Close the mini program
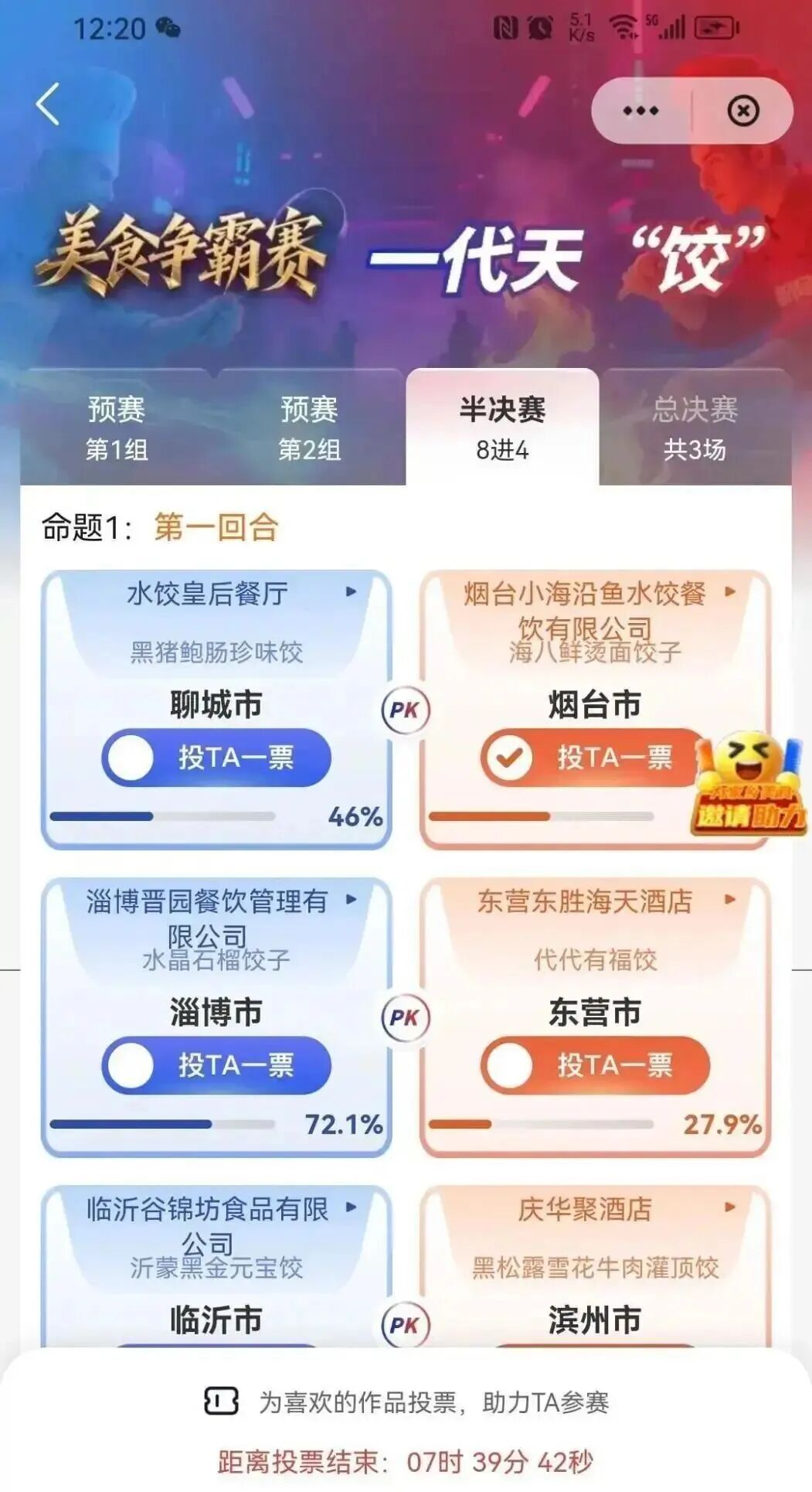 pyautogui.click(x=742, y=111)
